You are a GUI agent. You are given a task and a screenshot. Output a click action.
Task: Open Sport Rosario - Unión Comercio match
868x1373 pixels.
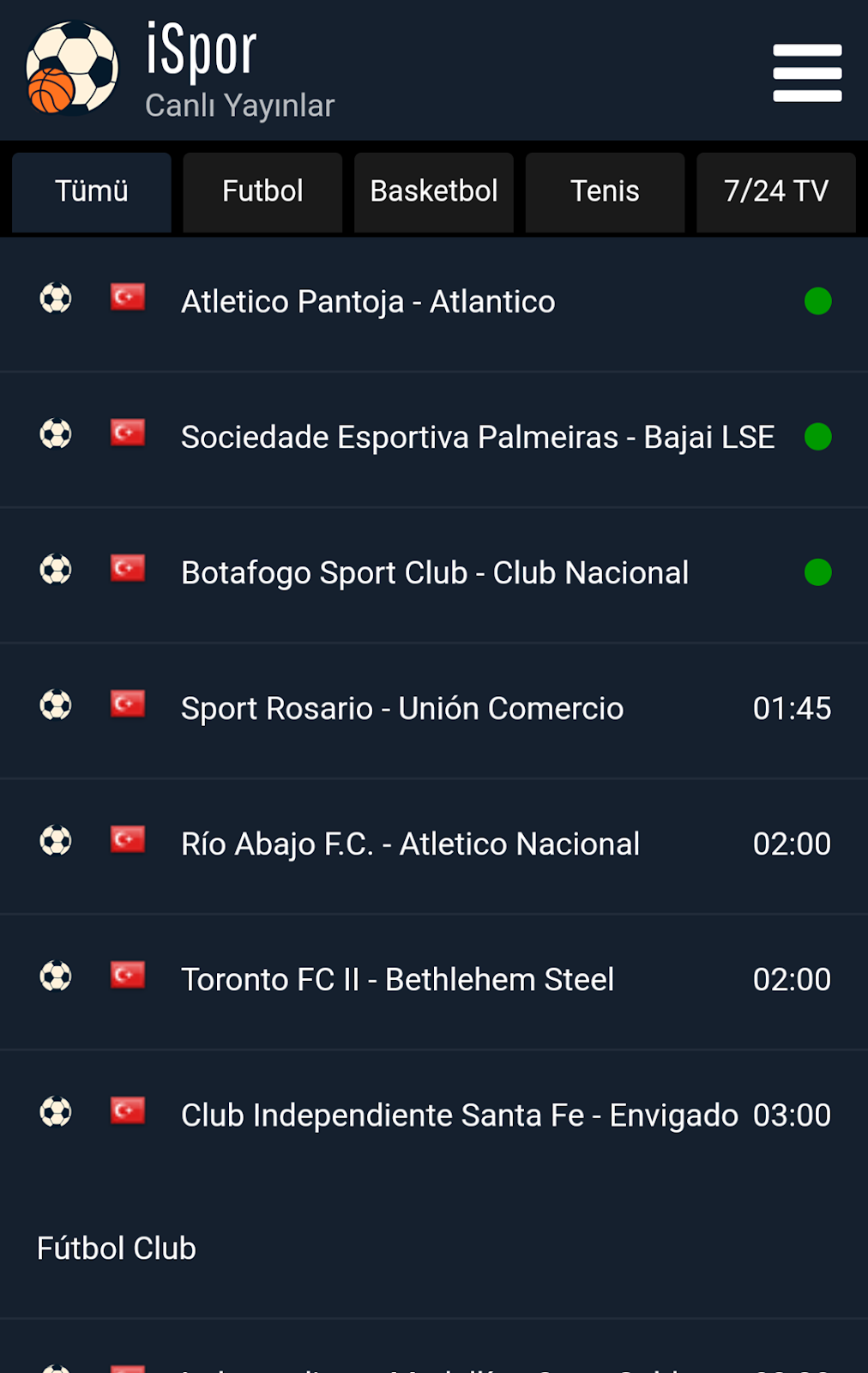[x=402, y=709]
